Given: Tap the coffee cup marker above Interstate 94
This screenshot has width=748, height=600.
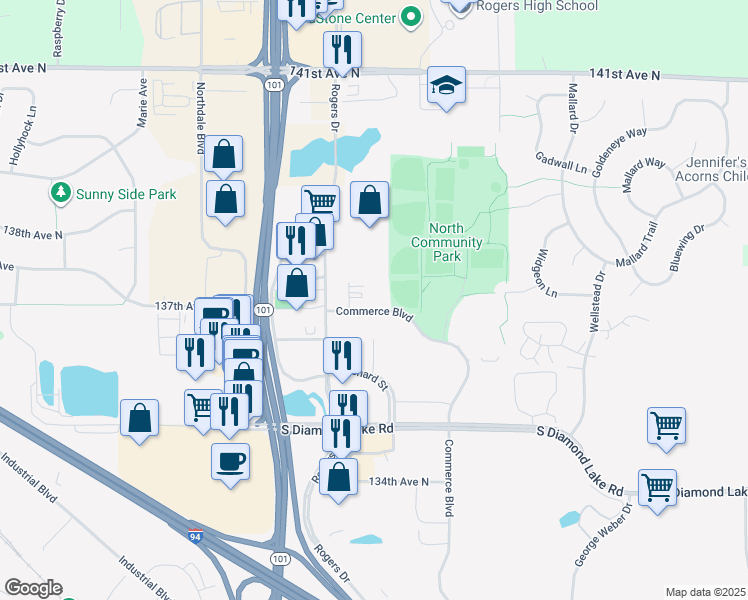Looking at the screenshot, I should (x=231, y=462).
